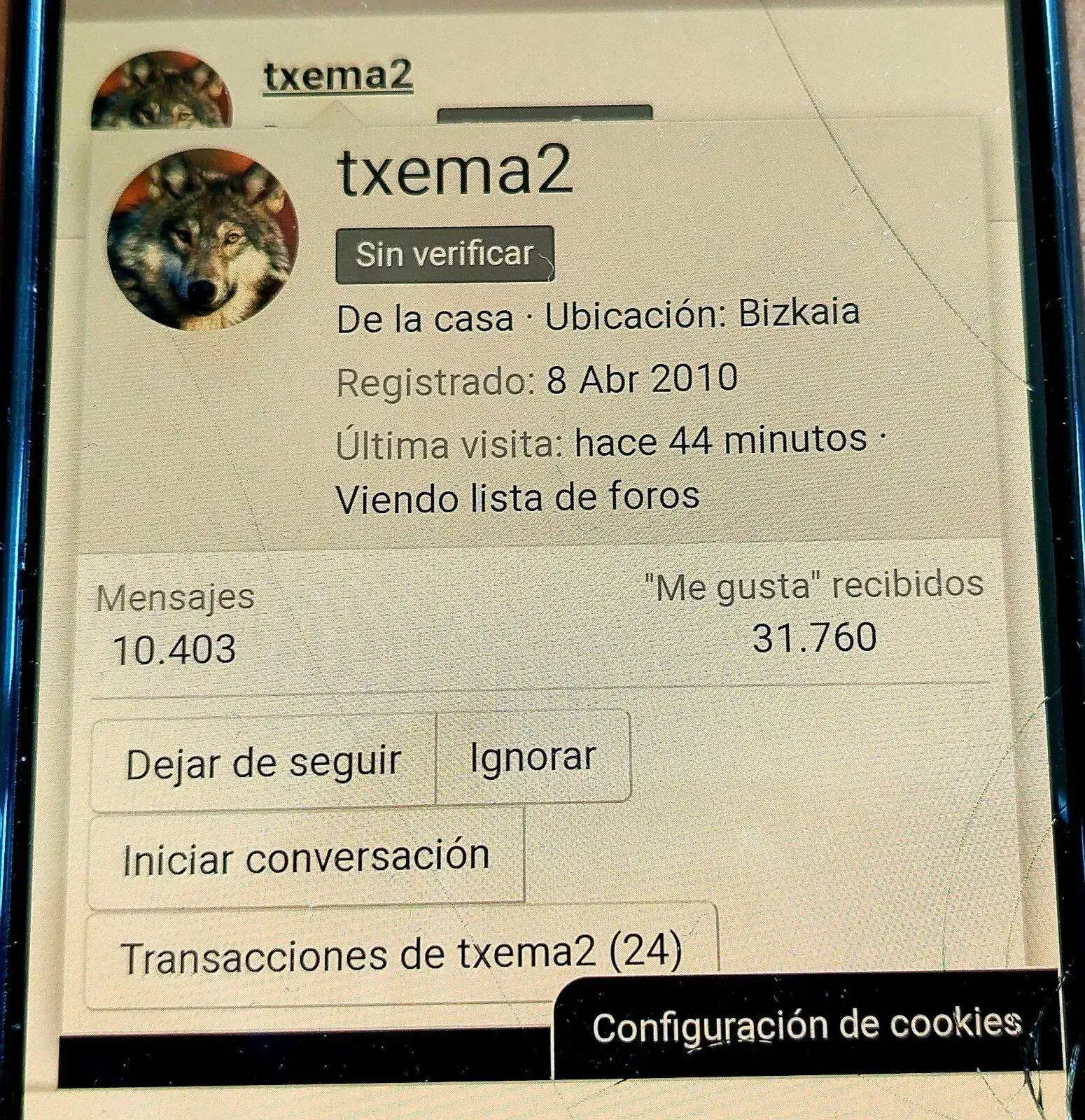The image size is (1085, 1120).
Task: Open the large txema2 profile name
Action: coord(455,171)
